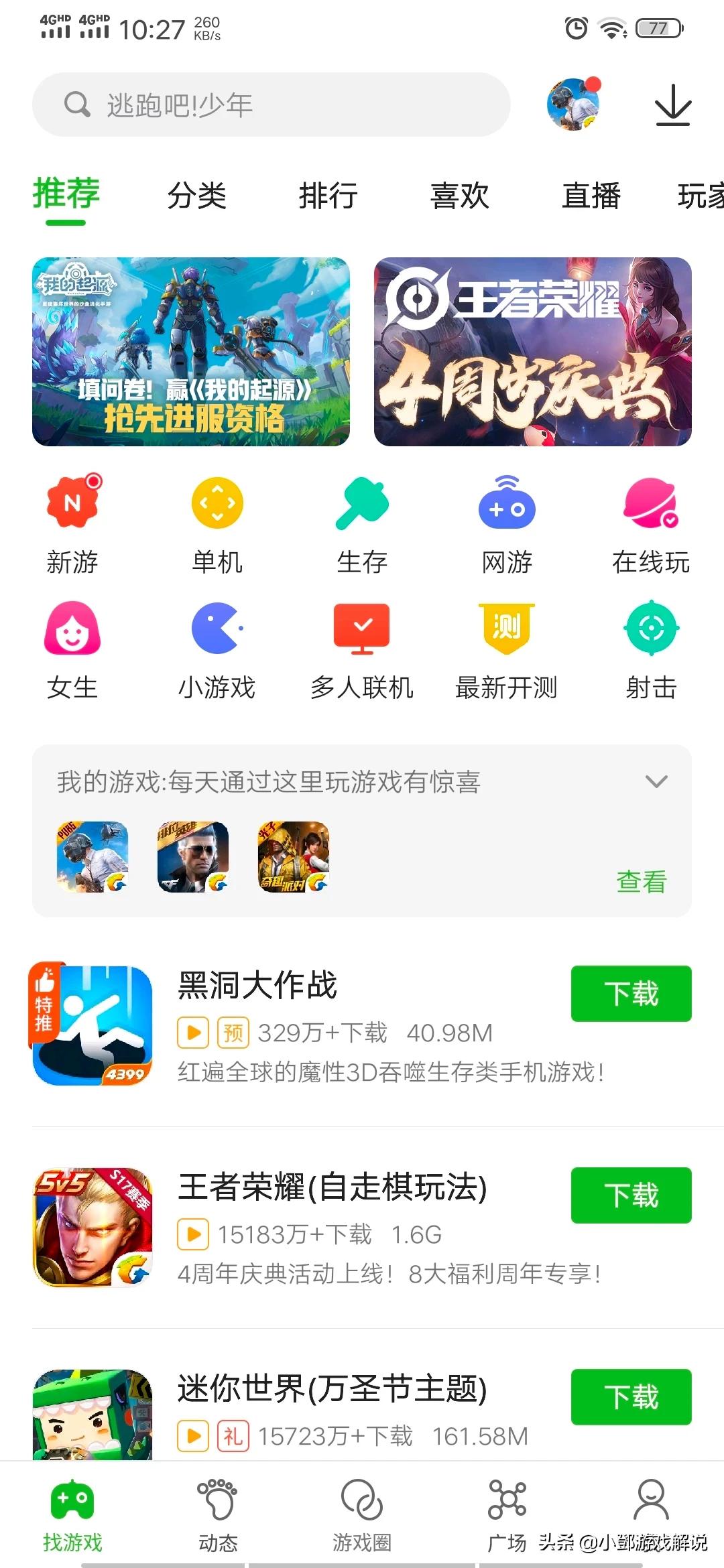Switch to the 分类 tab

(x=196, y=196)
